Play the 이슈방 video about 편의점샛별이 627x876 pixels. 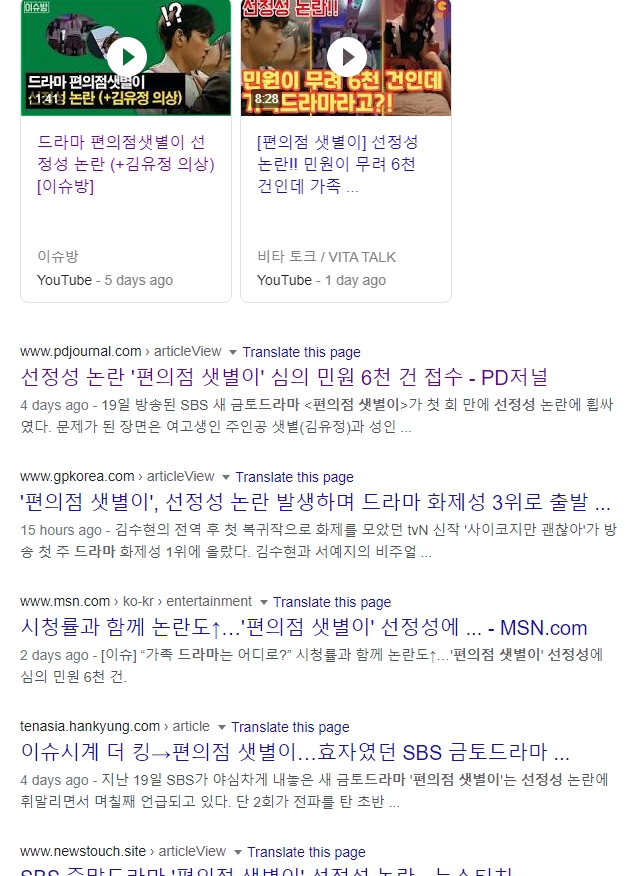point(127,57)
